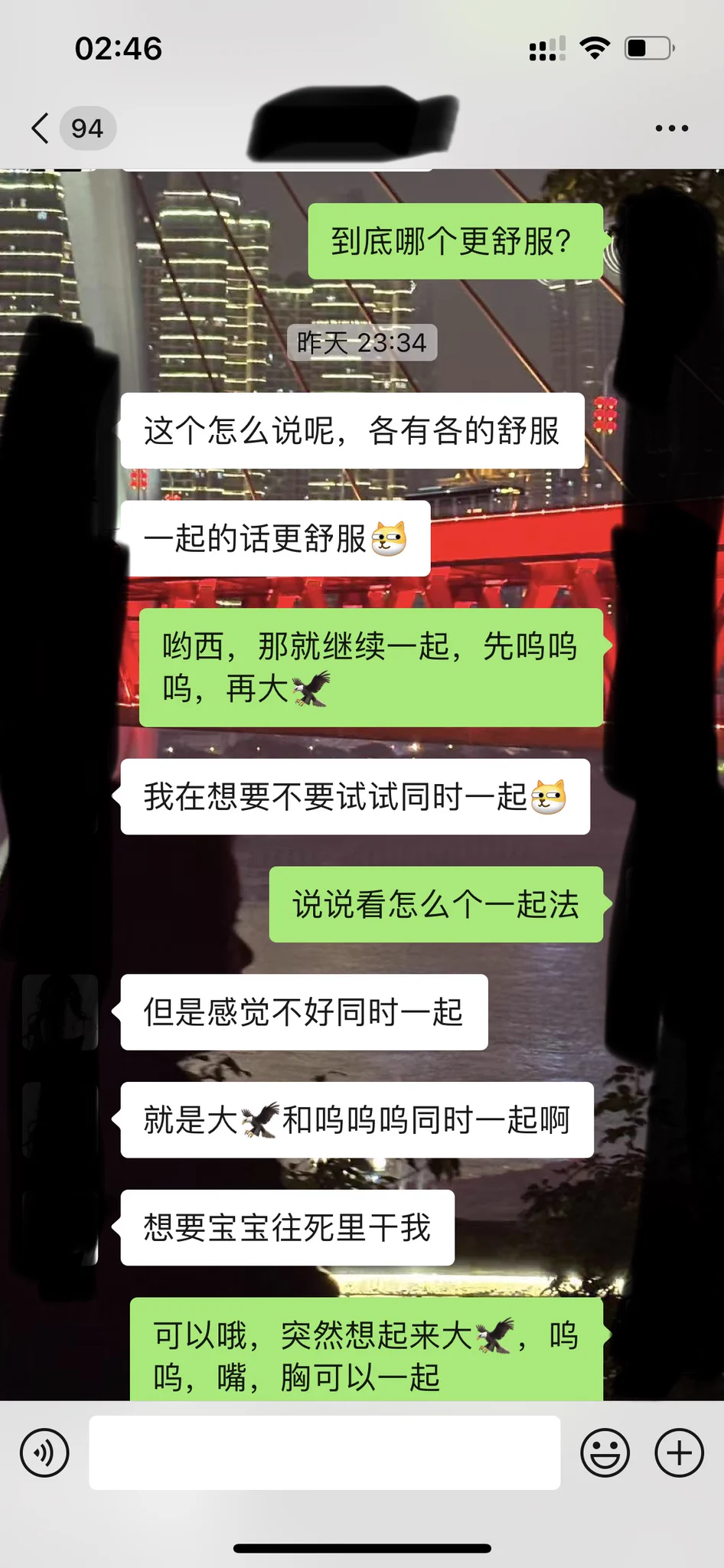Open the plus attachments menu
The height and width of the screenshot is (1568, 724).
coord(679,1452)
